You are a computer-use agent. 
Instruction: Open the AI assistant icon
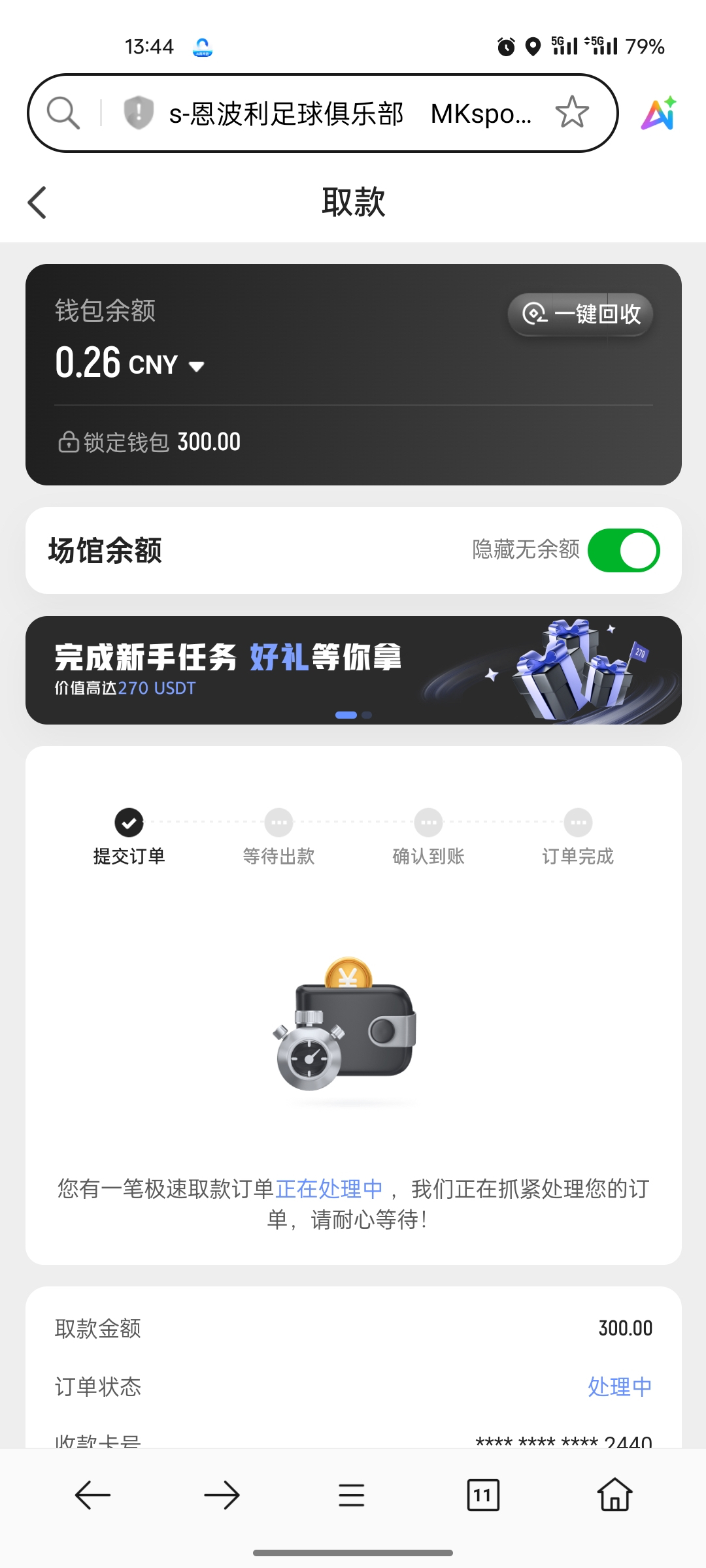(658, 113)
